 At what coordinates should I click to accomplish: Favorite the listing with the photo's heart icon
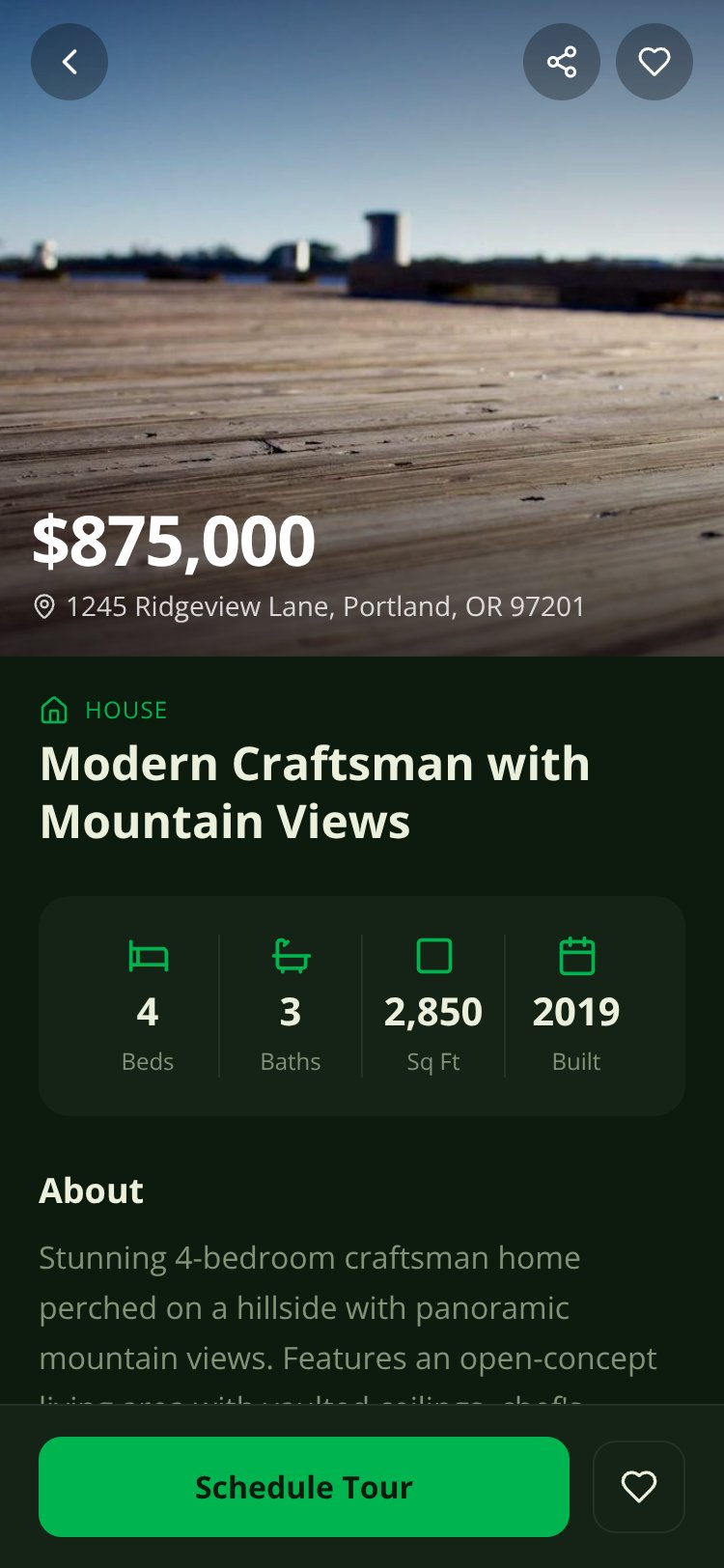coord(654,62)
